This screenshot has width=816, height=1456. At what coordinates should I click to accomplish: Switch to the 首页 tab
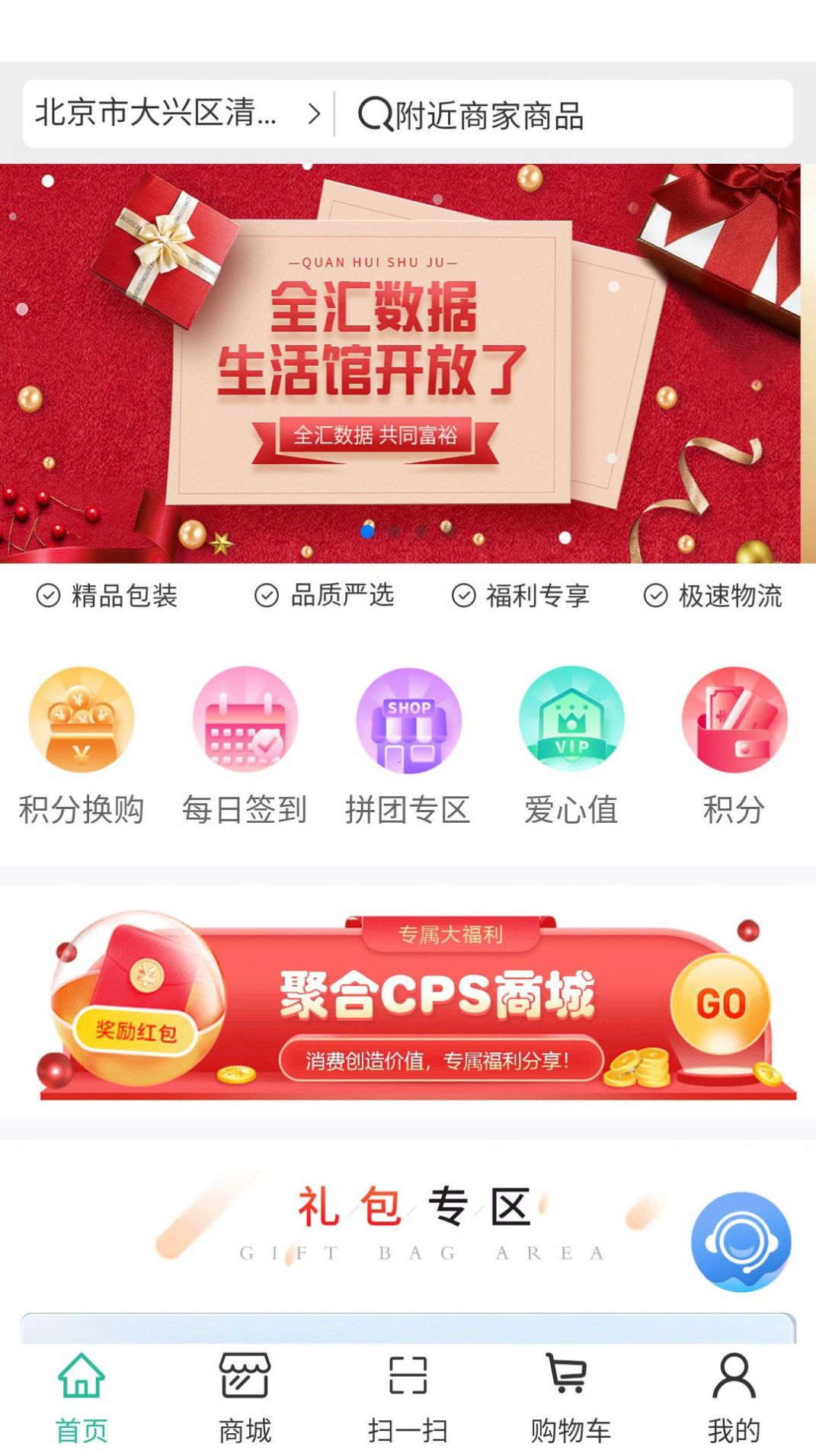pyautogui.click(x=82, y=1399)
